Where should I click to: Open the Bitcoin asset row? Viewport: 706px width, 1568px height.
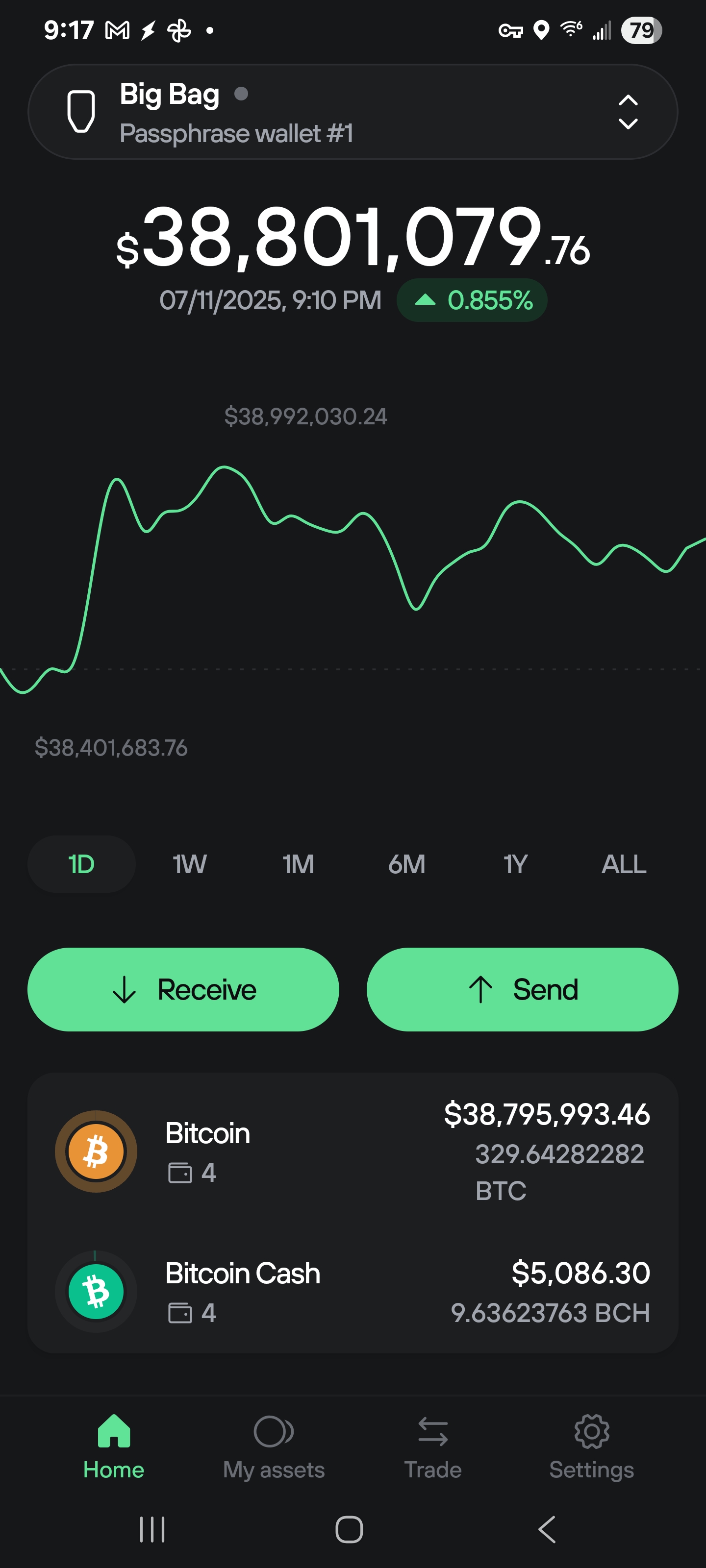pos(353,1151)
